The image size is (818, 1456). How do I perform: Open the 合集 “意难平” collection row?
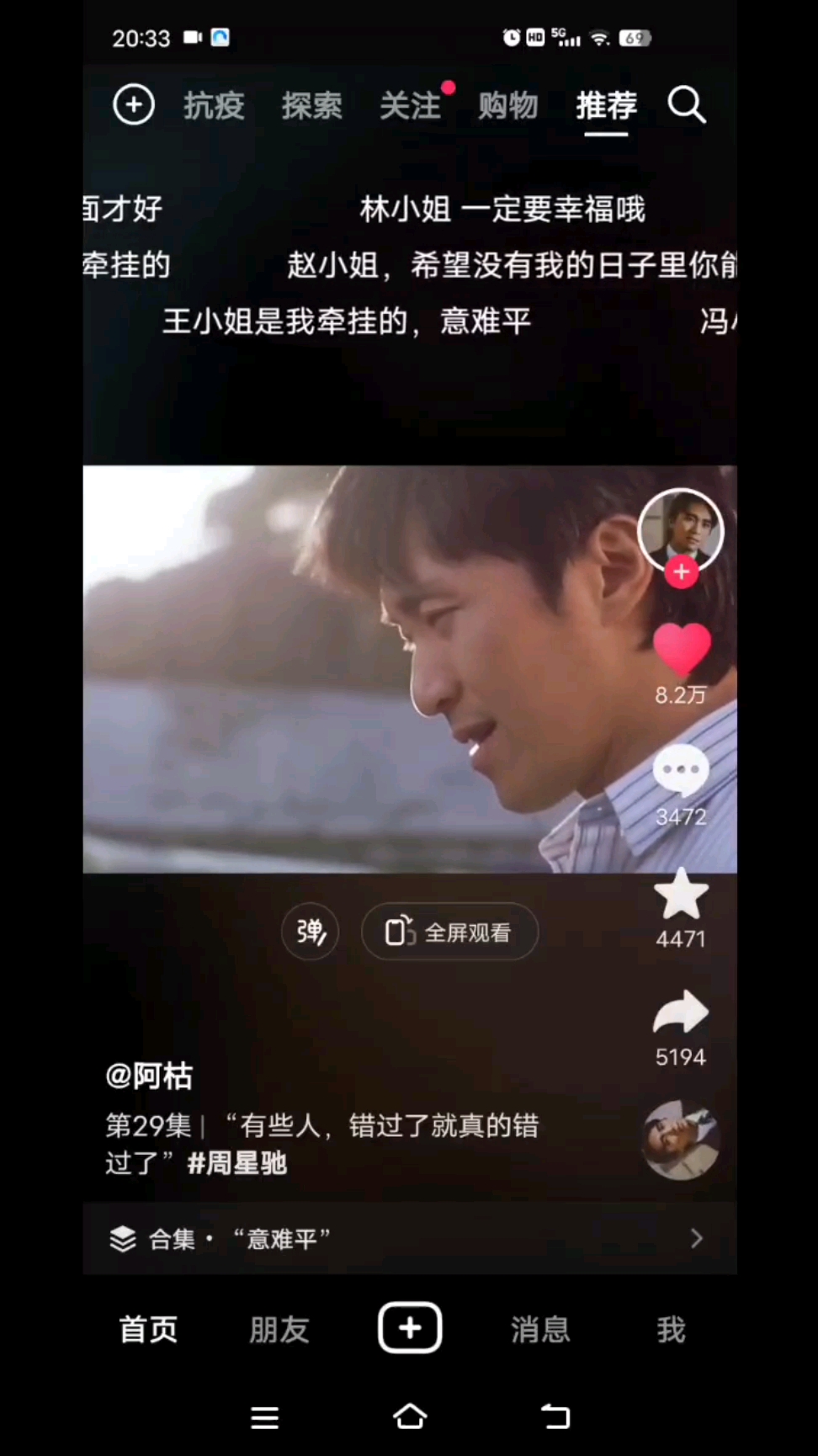click(409, 1238)
